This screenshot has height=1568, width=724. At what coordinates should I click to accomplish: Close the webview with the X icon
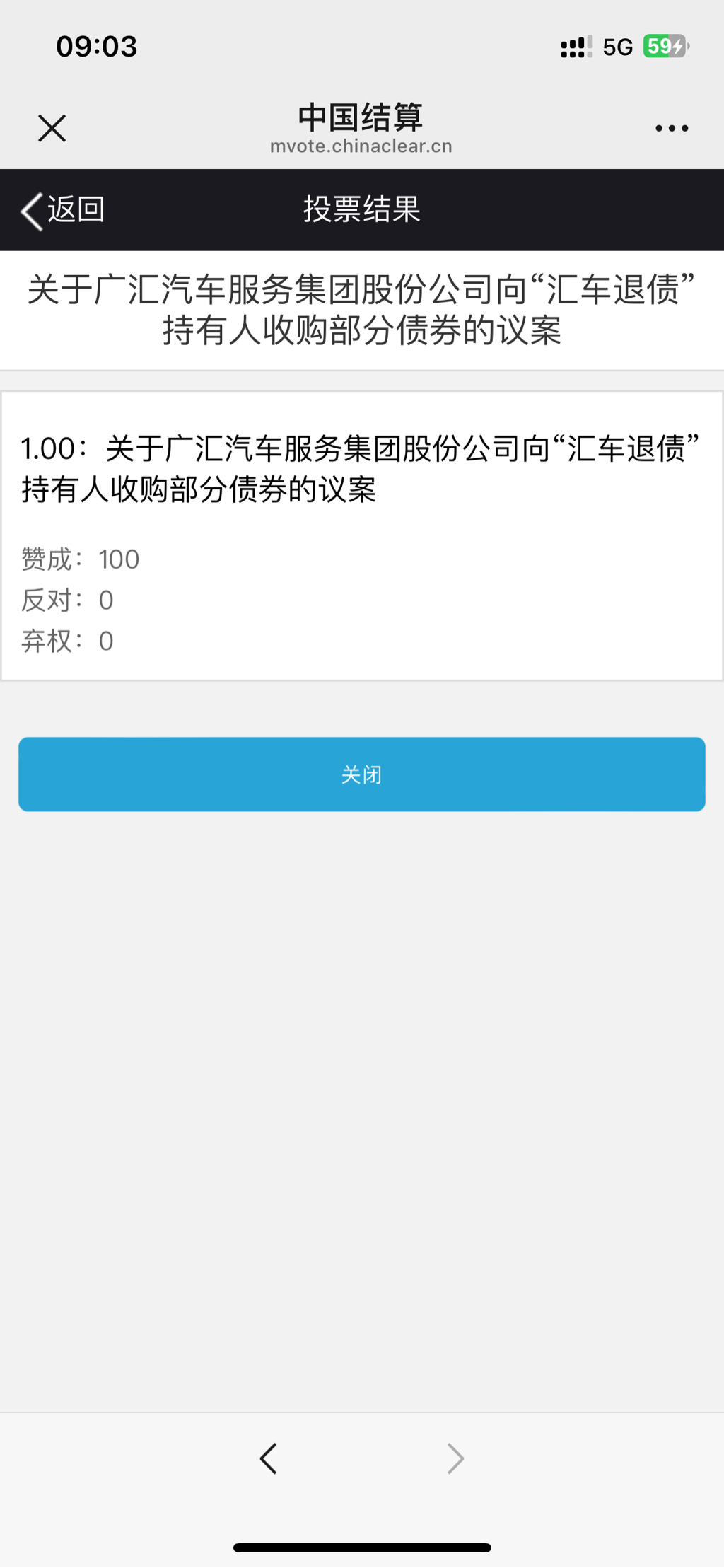[x=52, y=129]
